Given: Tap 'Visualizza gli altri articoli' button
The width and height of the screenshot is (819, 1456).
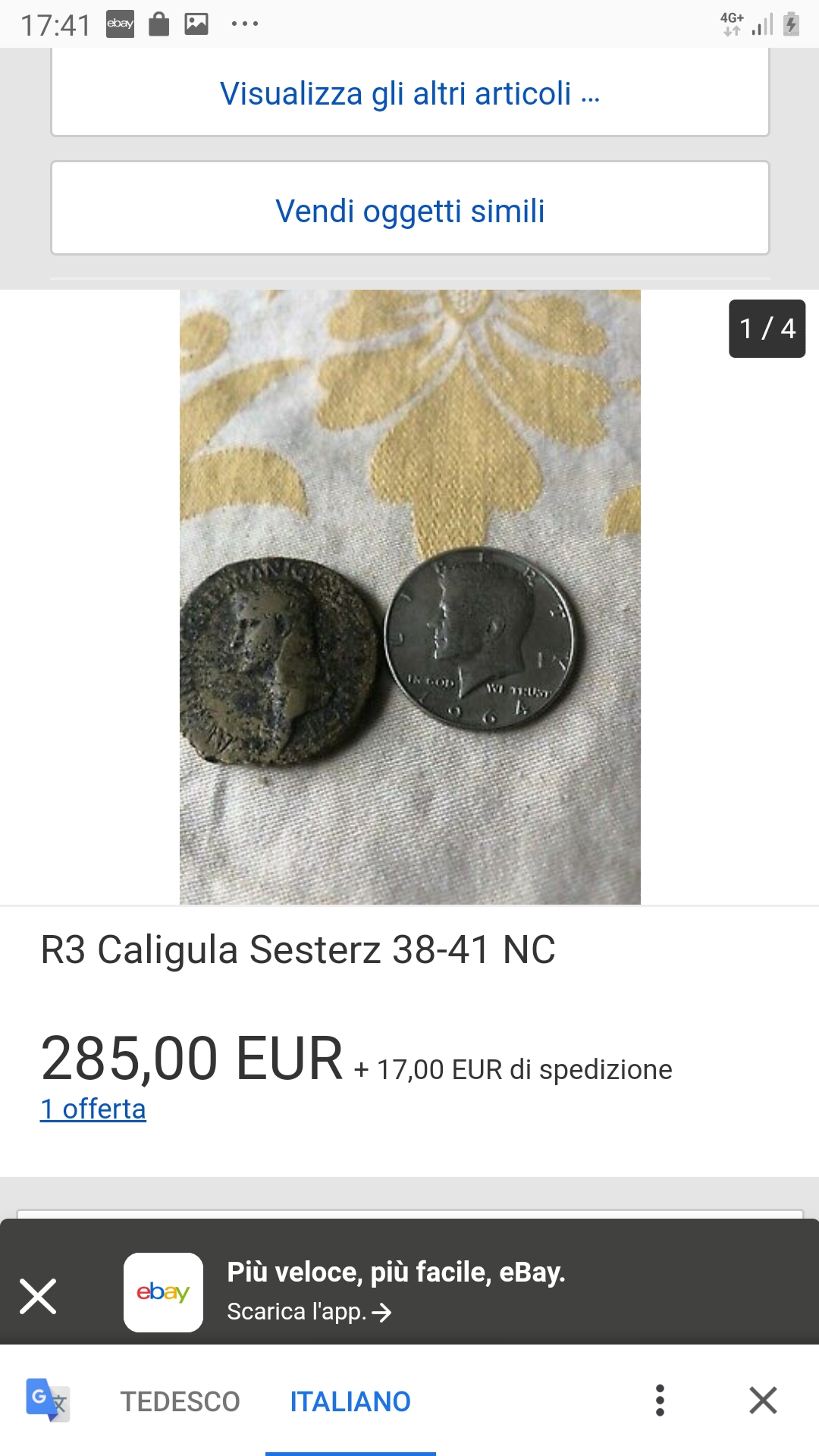Looking at the screenshot, I should (x=409, y=93).
